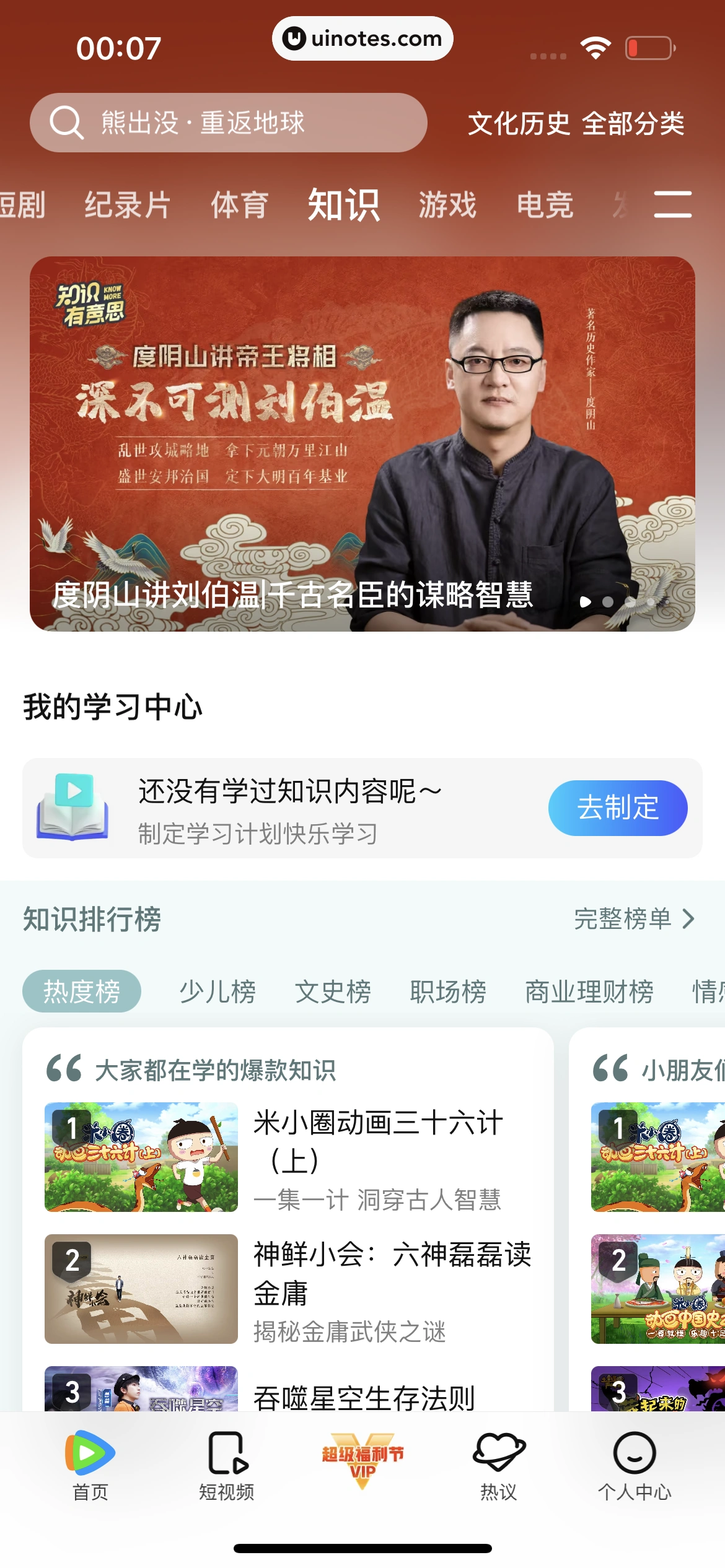Open the 文化历史 category link
The image size is (725, 1568).
(x=518, y=123)
